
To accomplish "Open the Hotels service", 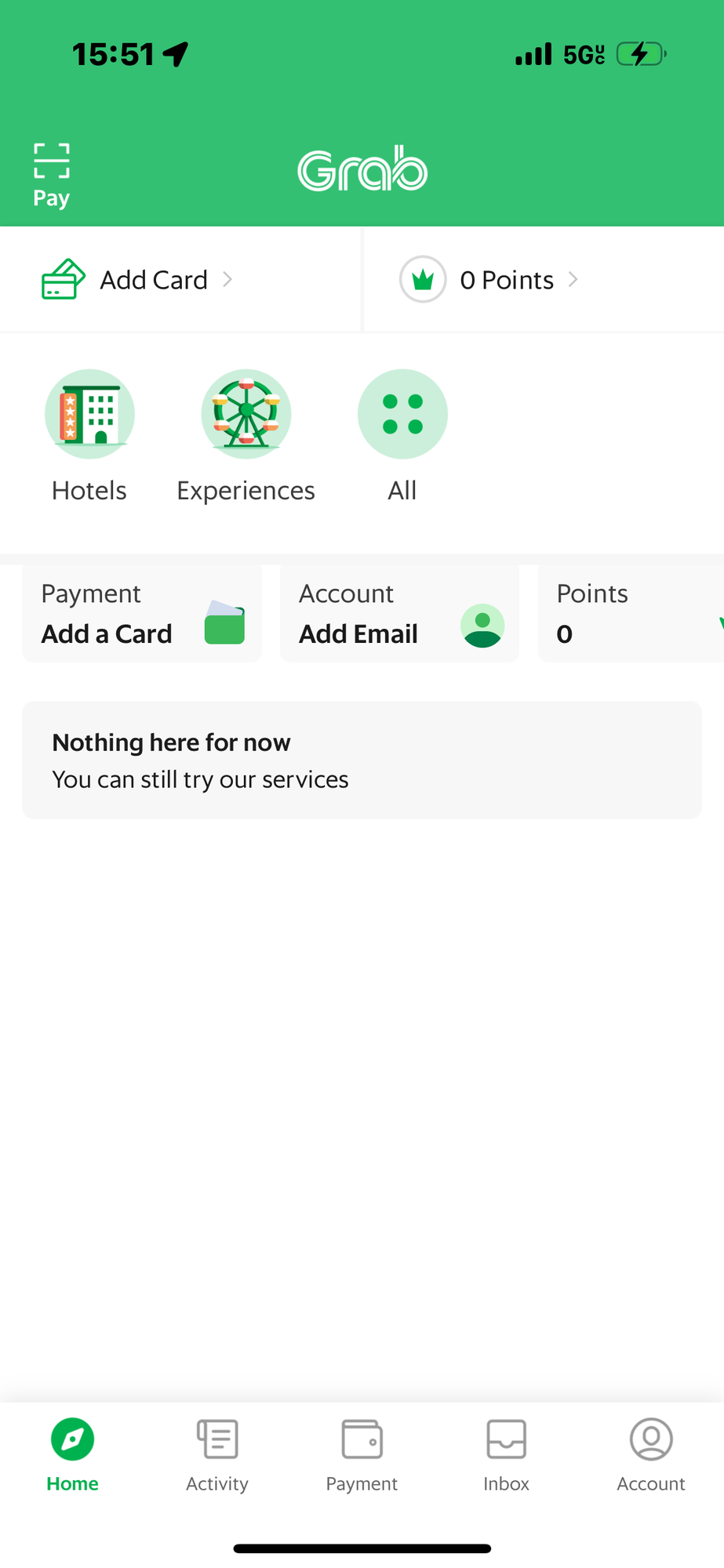I will point(89,436).
